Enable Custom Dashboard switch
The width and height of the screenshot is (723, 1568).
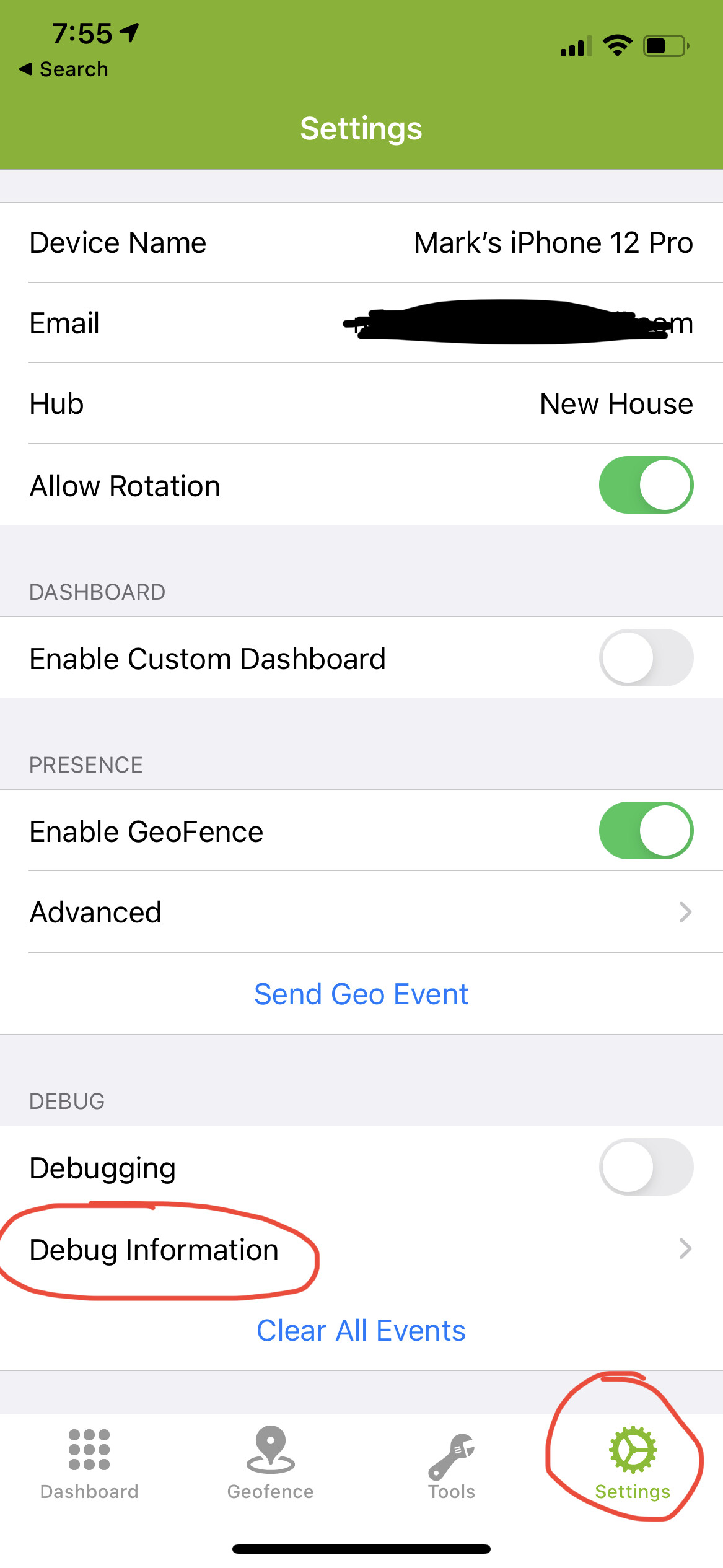(646, 658)
